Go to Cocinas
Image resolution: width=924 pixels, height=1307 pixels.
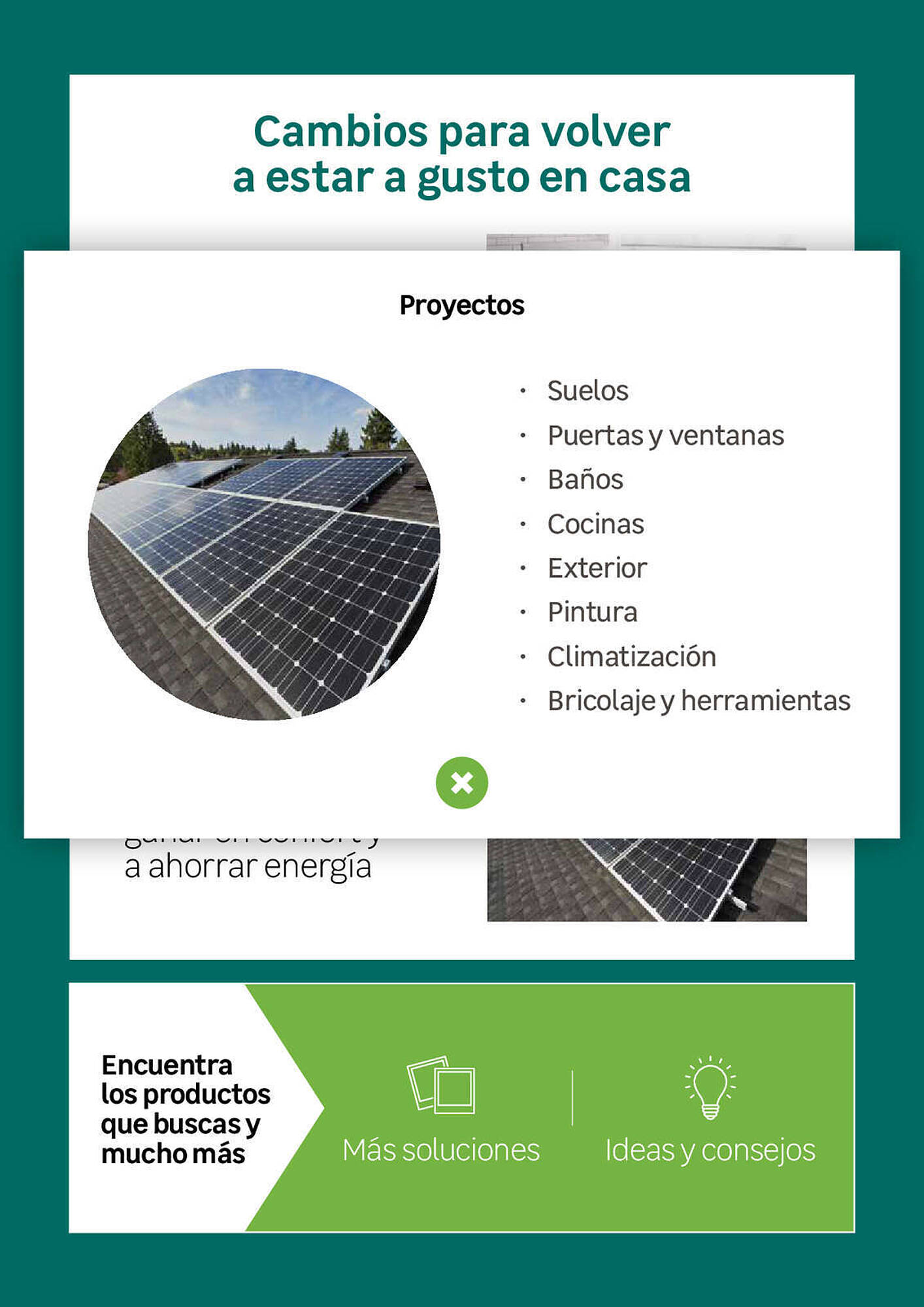point(595,524)
